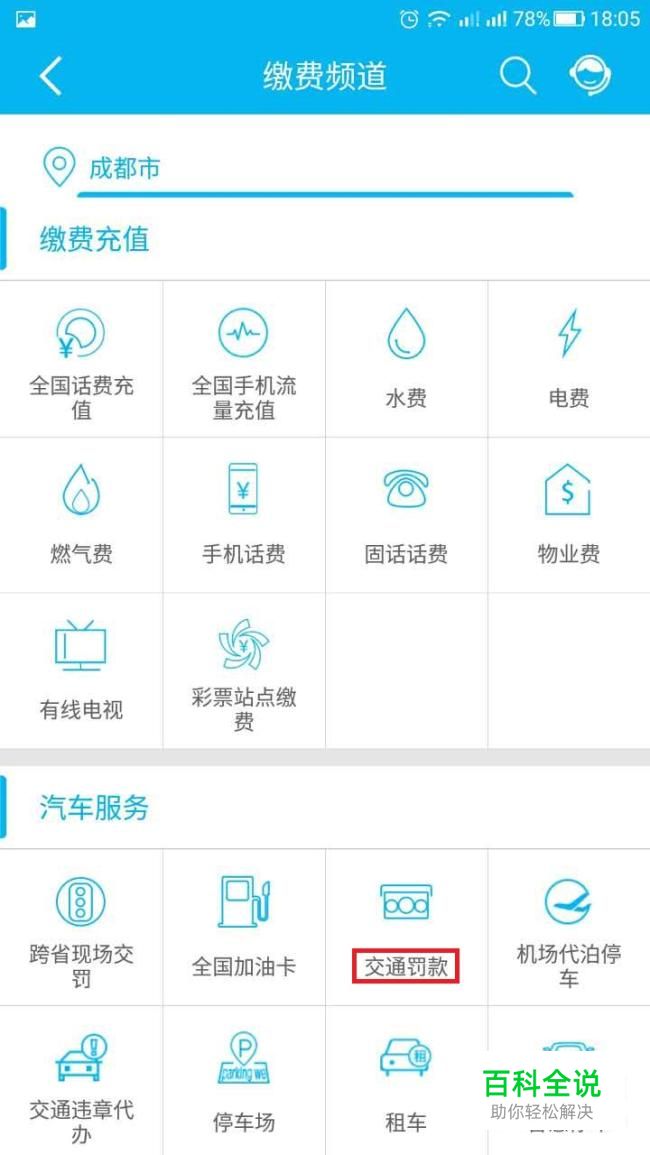Open 机场代泊停车
This screenshot has height=1155, width=650.
[569, 927]
